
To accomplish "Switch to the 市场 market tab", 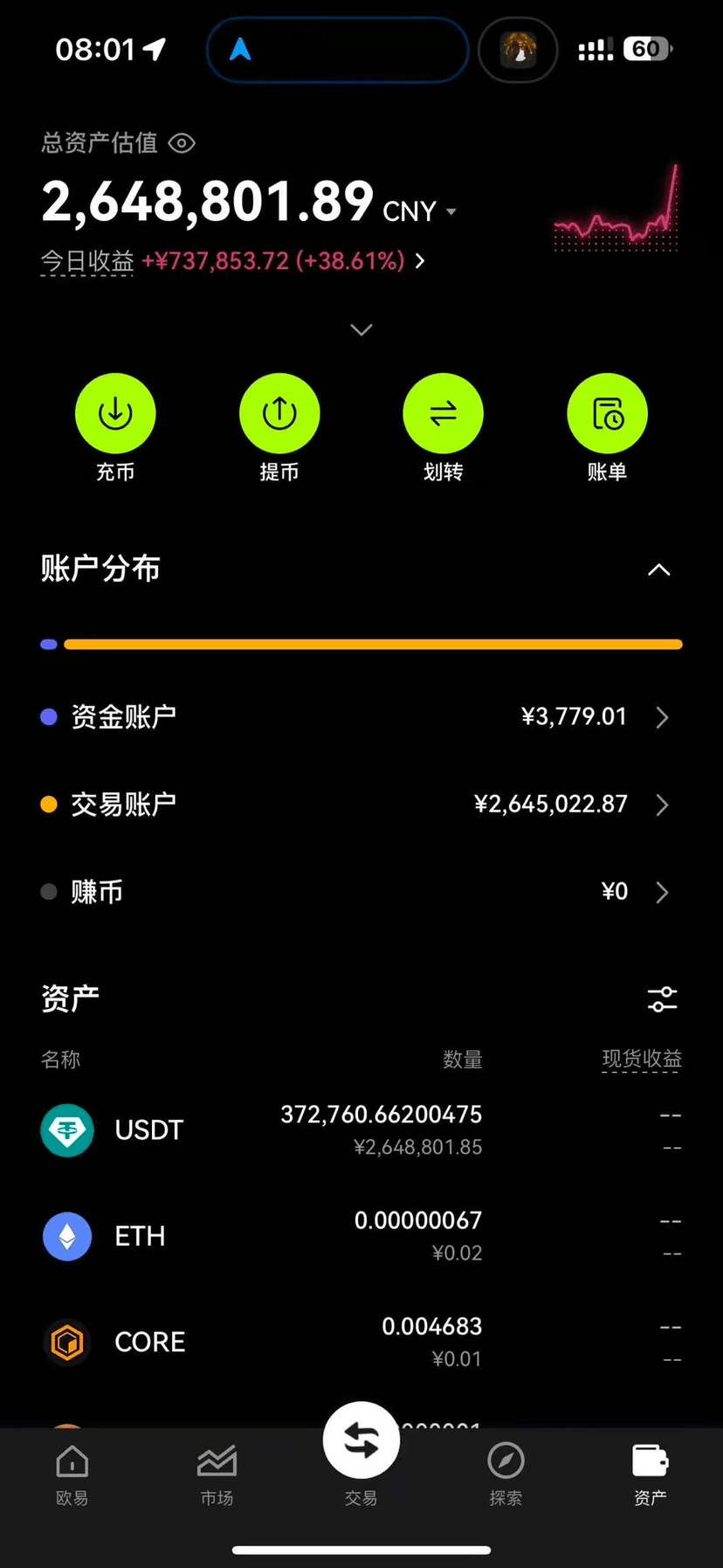I will pyautogui.click(x=217, y=1475).
